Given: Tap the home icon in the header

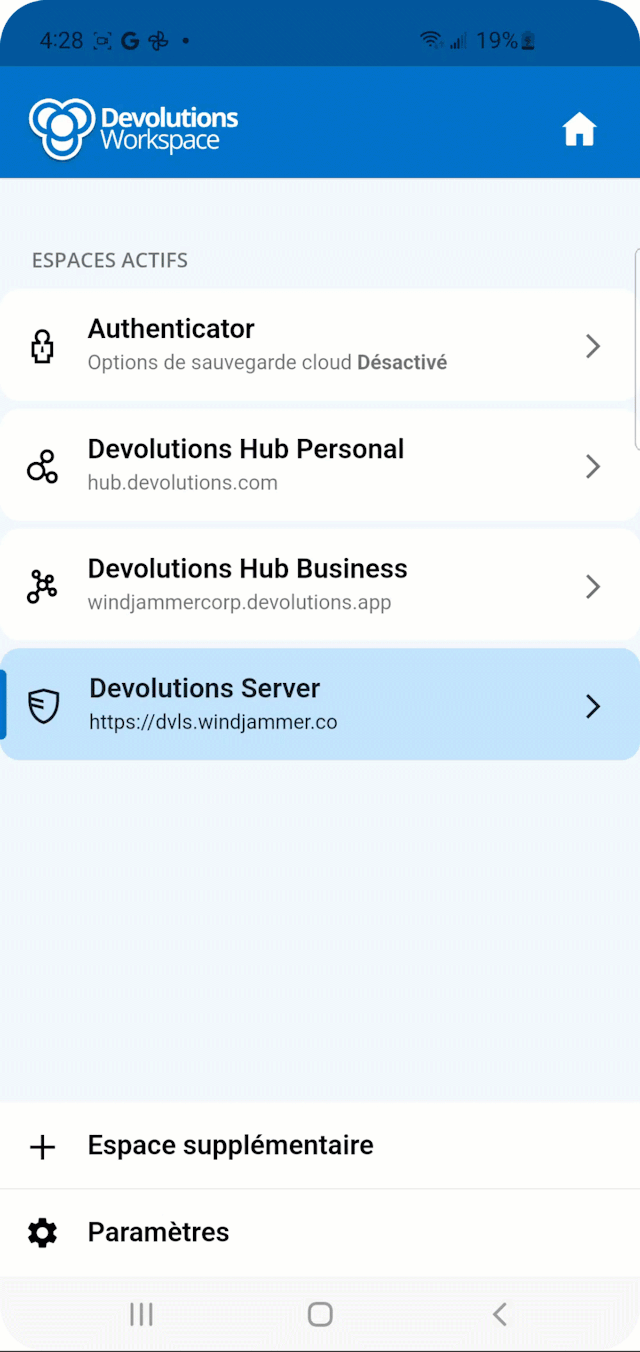Looking at the screenshot, I should pos(579,129).
